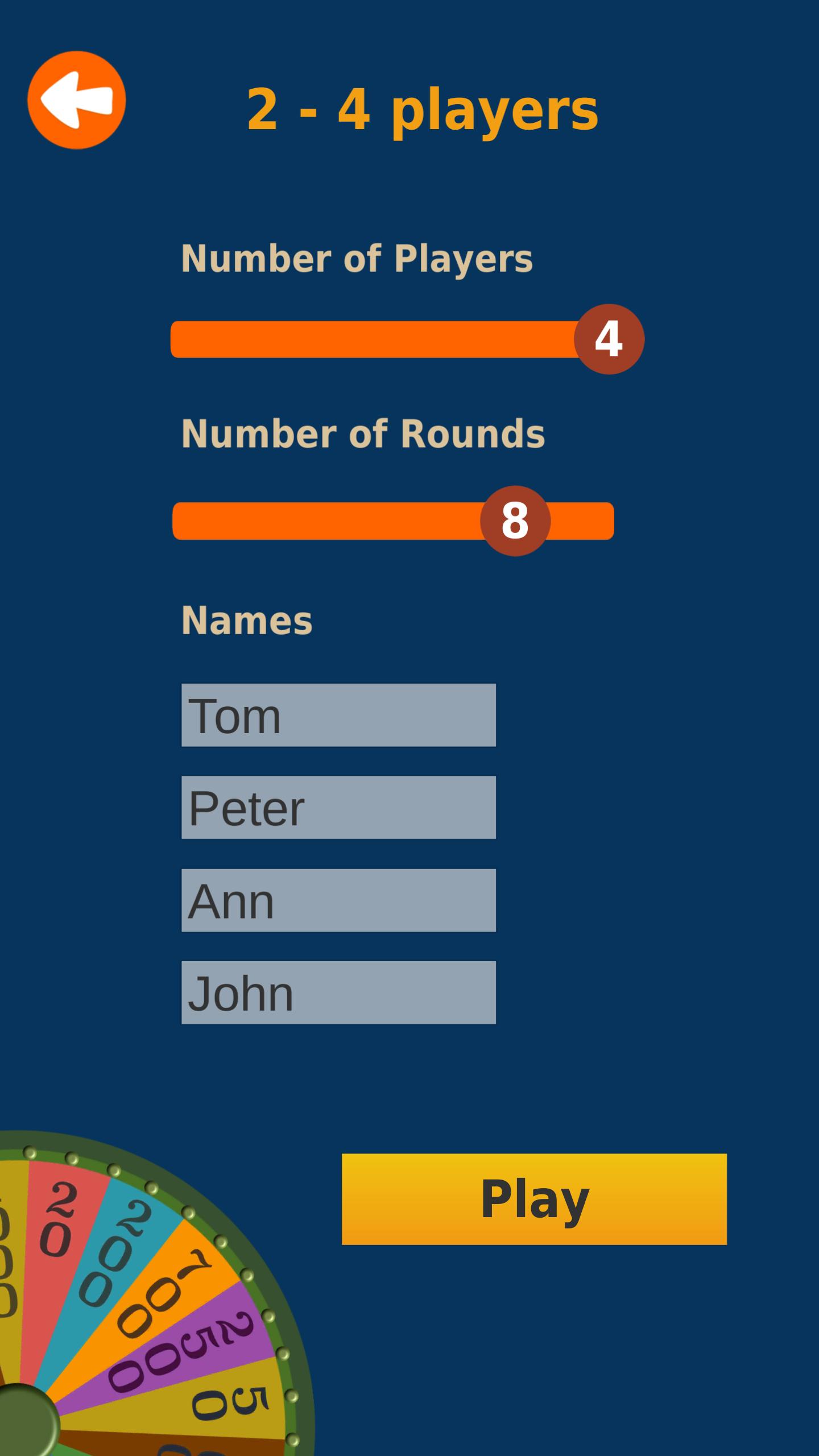This screenshot has width=819, height=1456.
Task: Select the Peter name field
Action: coord(338,808)
